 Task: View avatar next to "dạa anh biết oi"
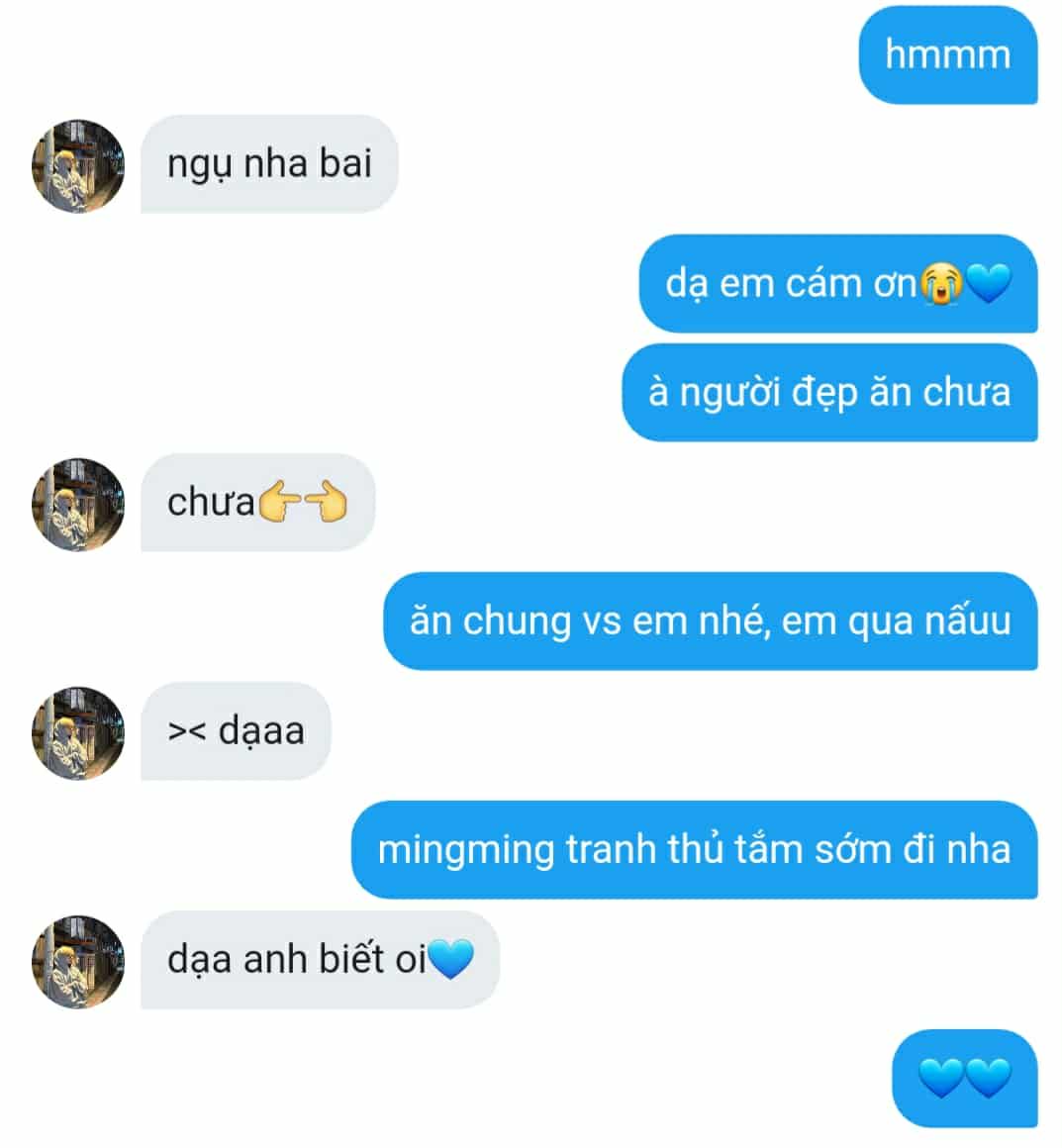[x=78, y=961]
